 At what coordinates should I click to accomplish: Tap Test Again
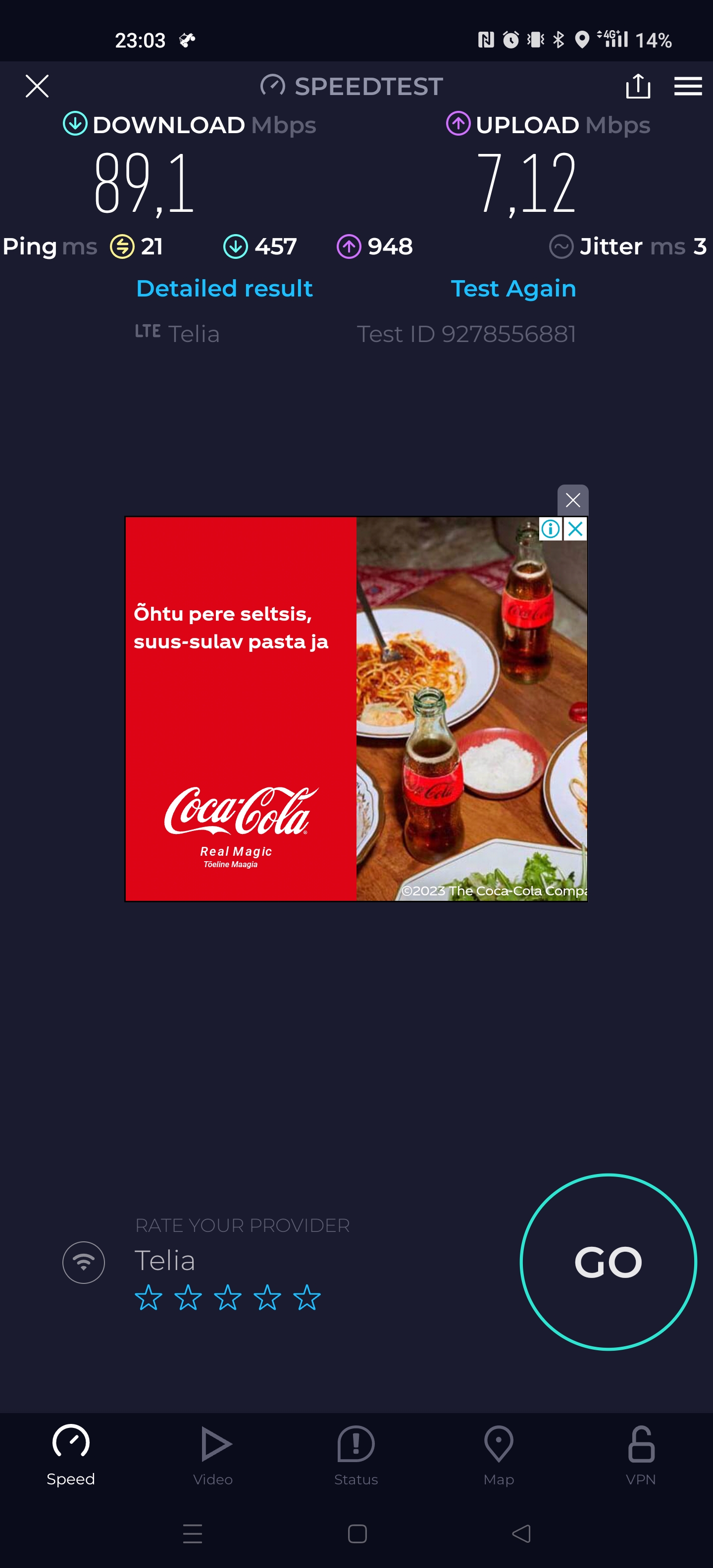click(513, 288)
